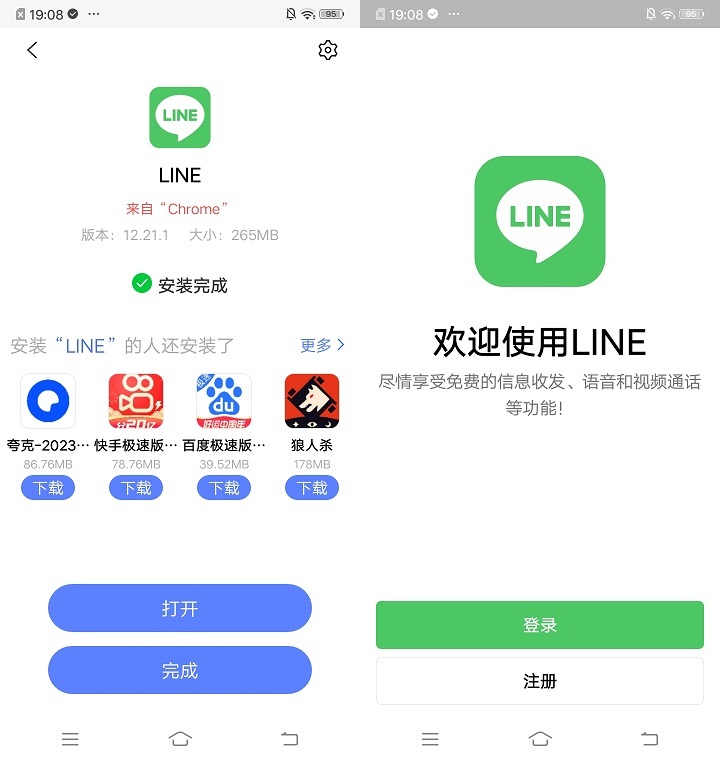Image resolution: width=720 pixels, height=760 pixels.
Task: Go back using the top-left arrow
Action: pyautogui.click(x=32, y=50)
